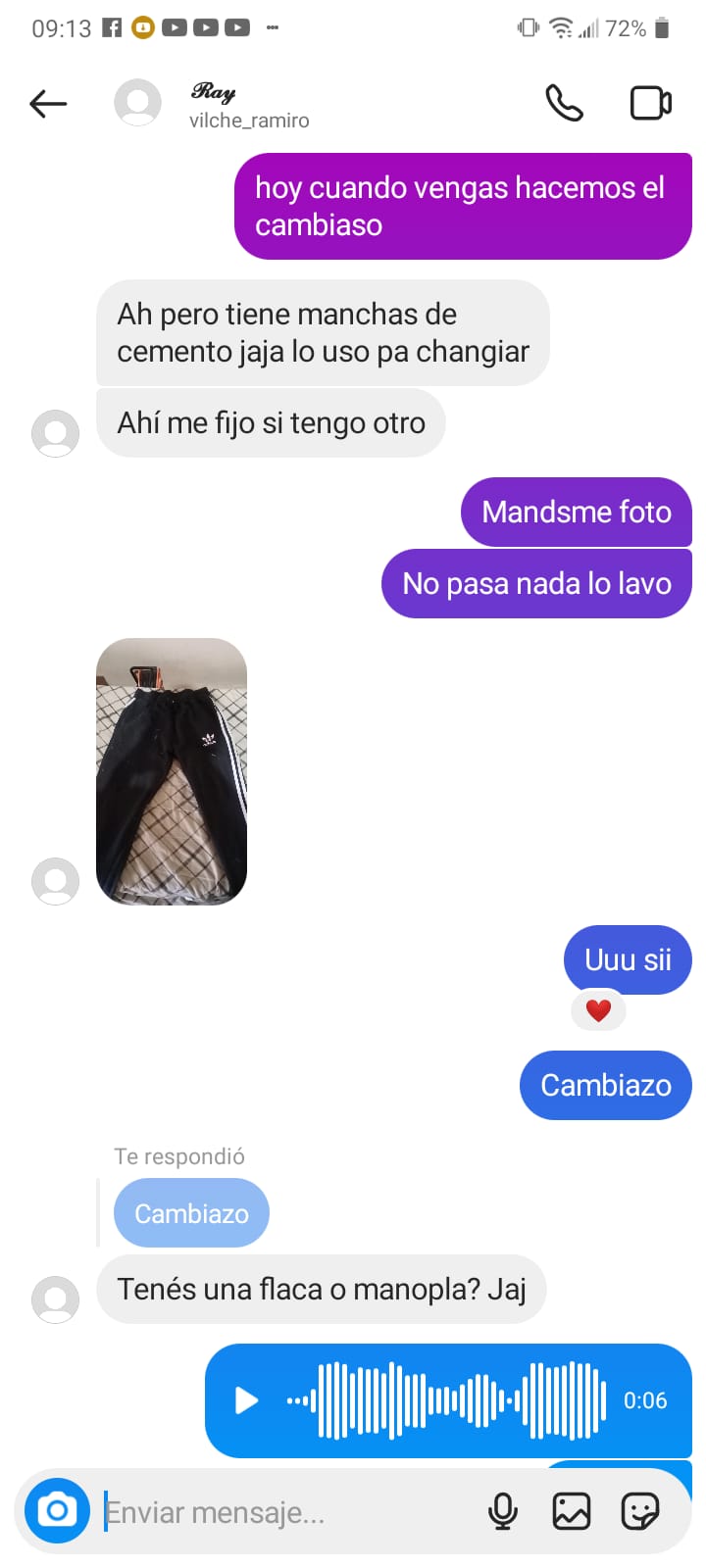Play the 0:06 voice message
Screen dimensions: 706x1568
(246, 1400)
